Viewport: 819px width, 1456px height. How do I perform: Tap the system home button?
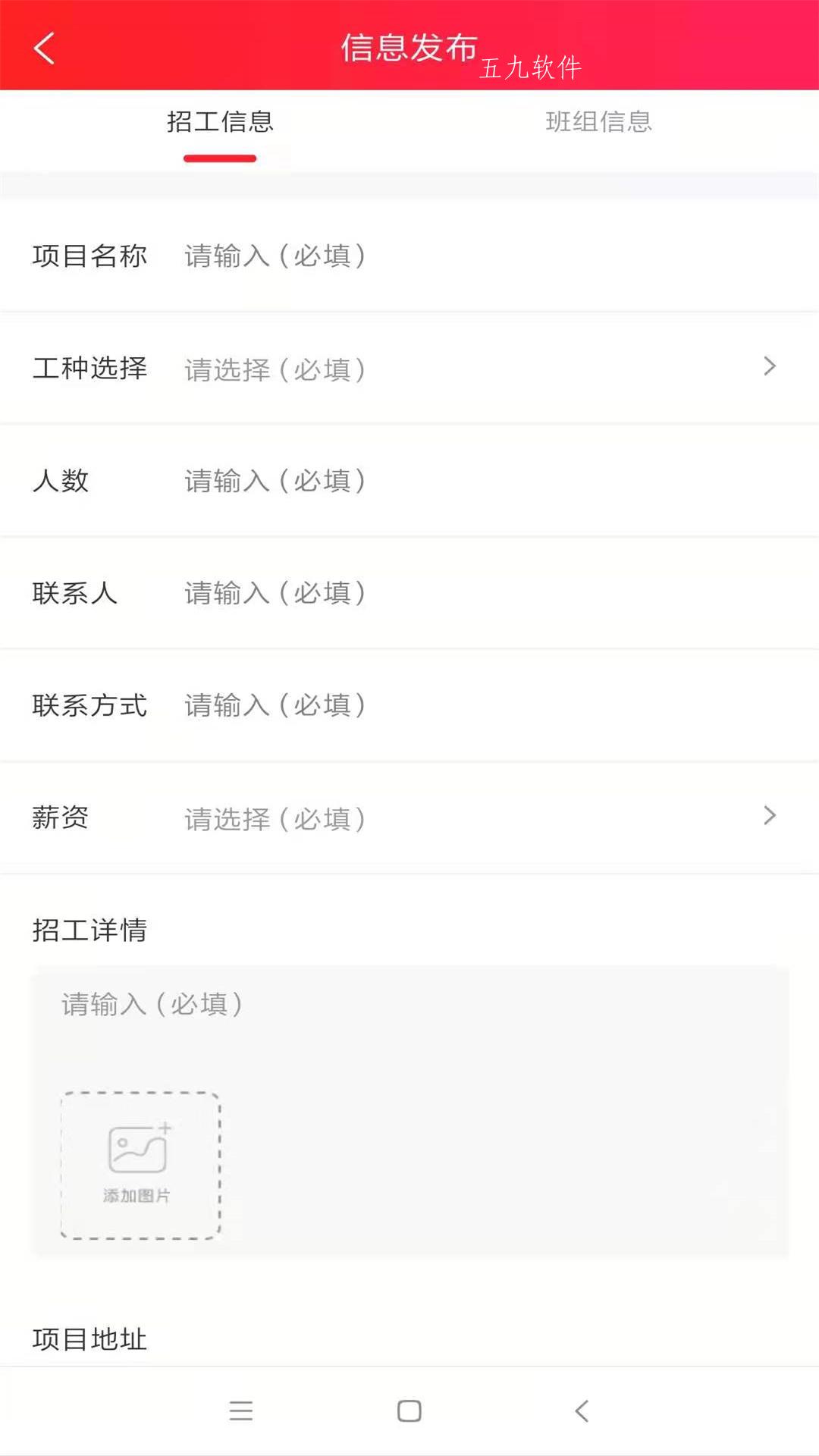409,1410
